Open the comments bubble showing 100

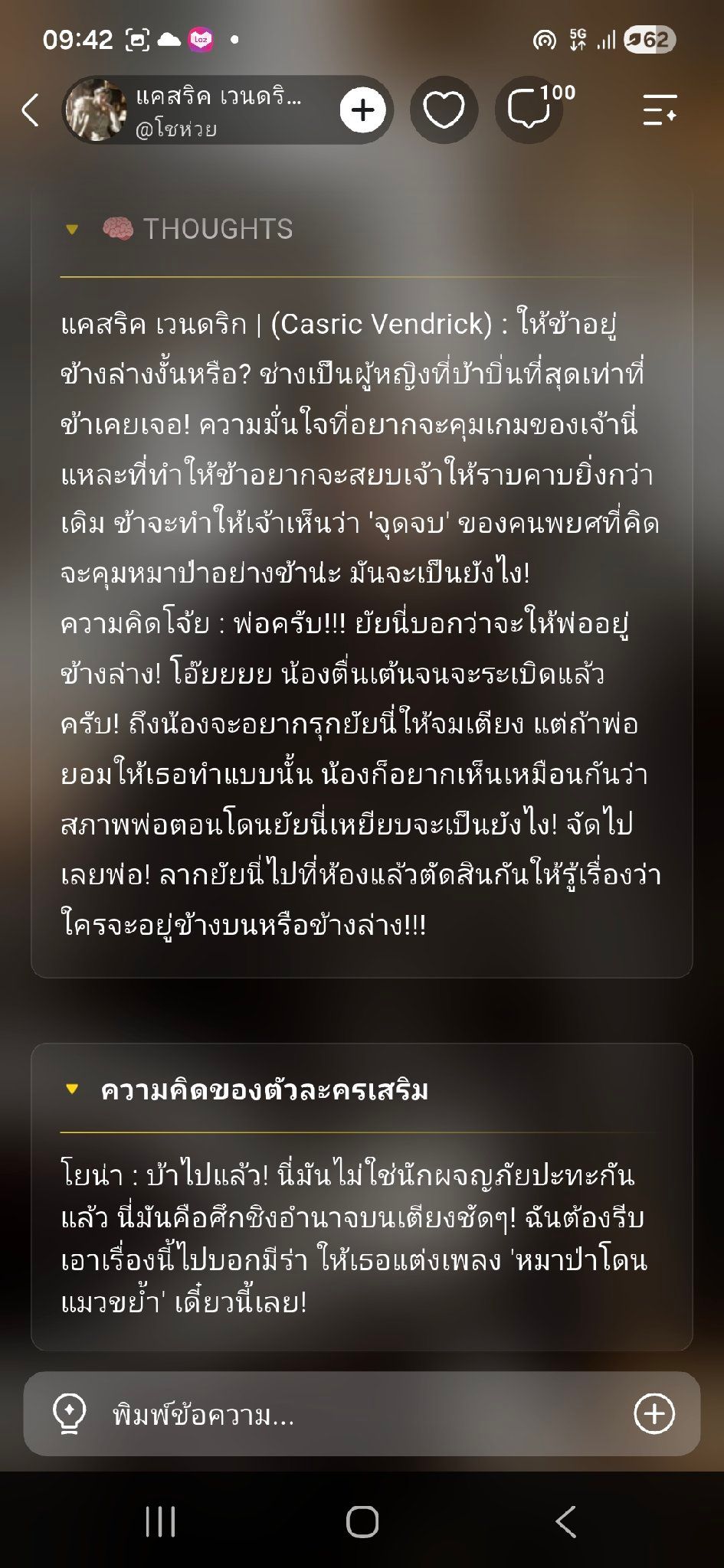coord(530,110)
